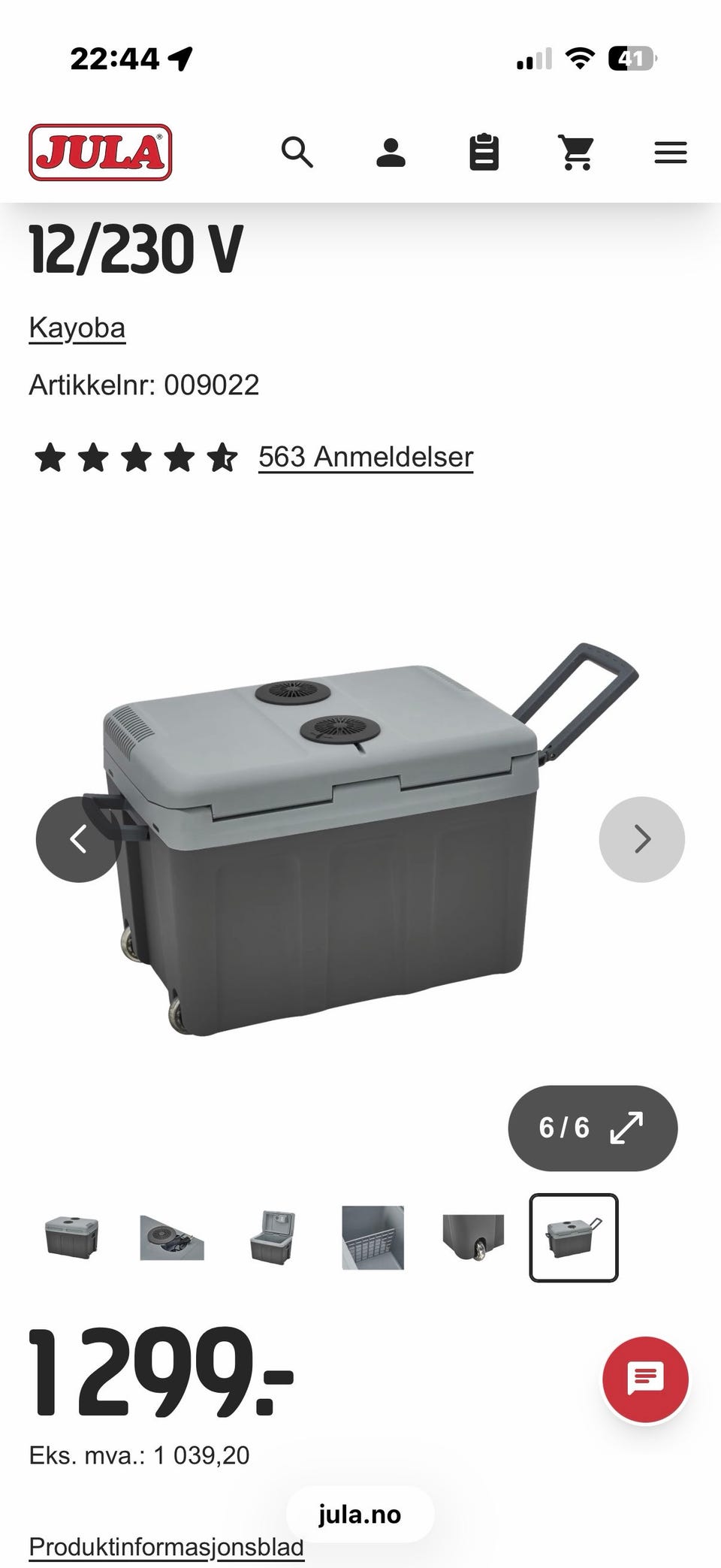Open the 563 Anmeldelser reviews link
Image resolution: width=721 pixels, height=1568 pixels.
coord(366,457)
